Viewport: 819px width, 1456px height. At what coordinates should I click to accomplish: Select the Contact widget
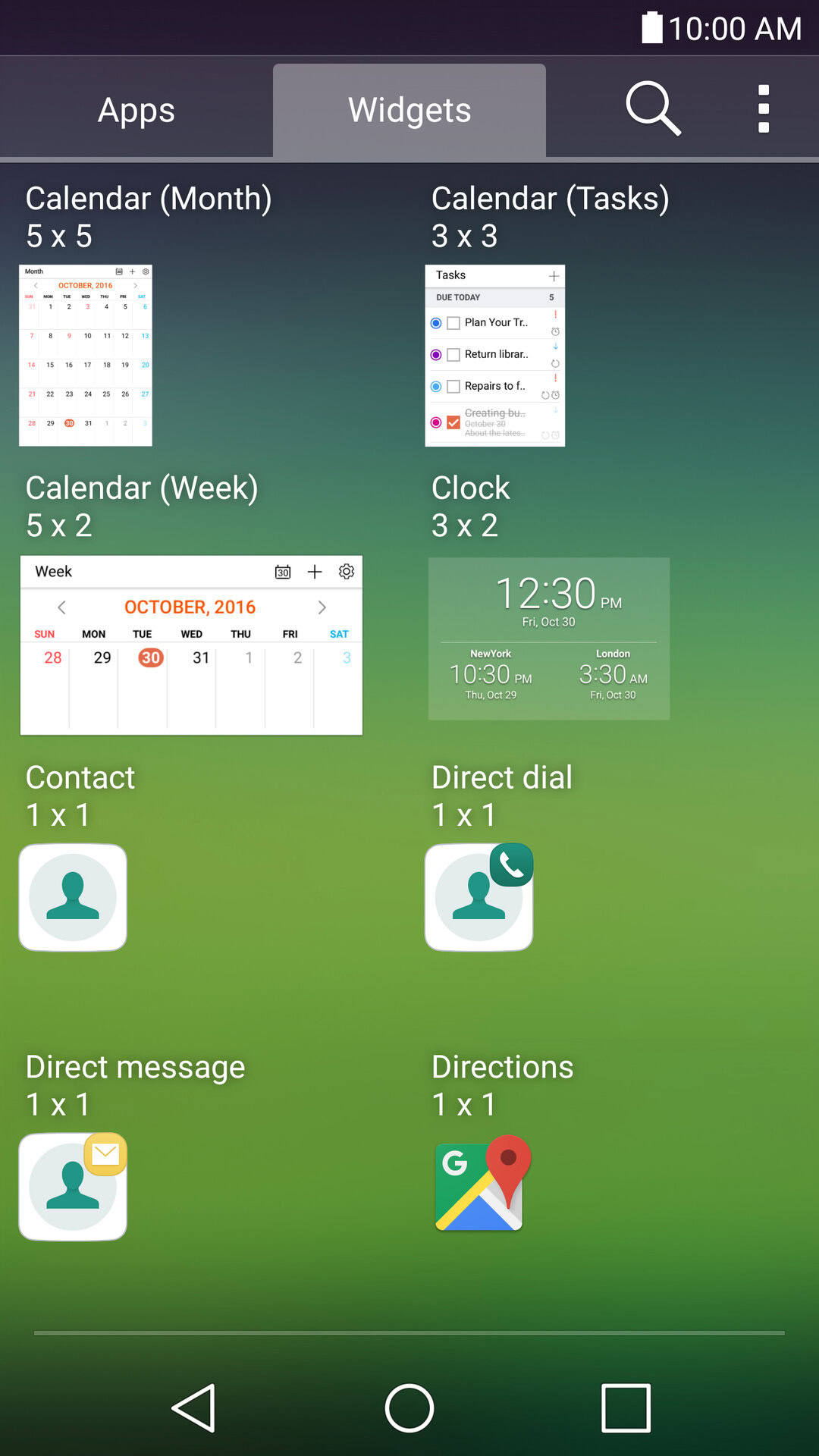pos(73,897)
